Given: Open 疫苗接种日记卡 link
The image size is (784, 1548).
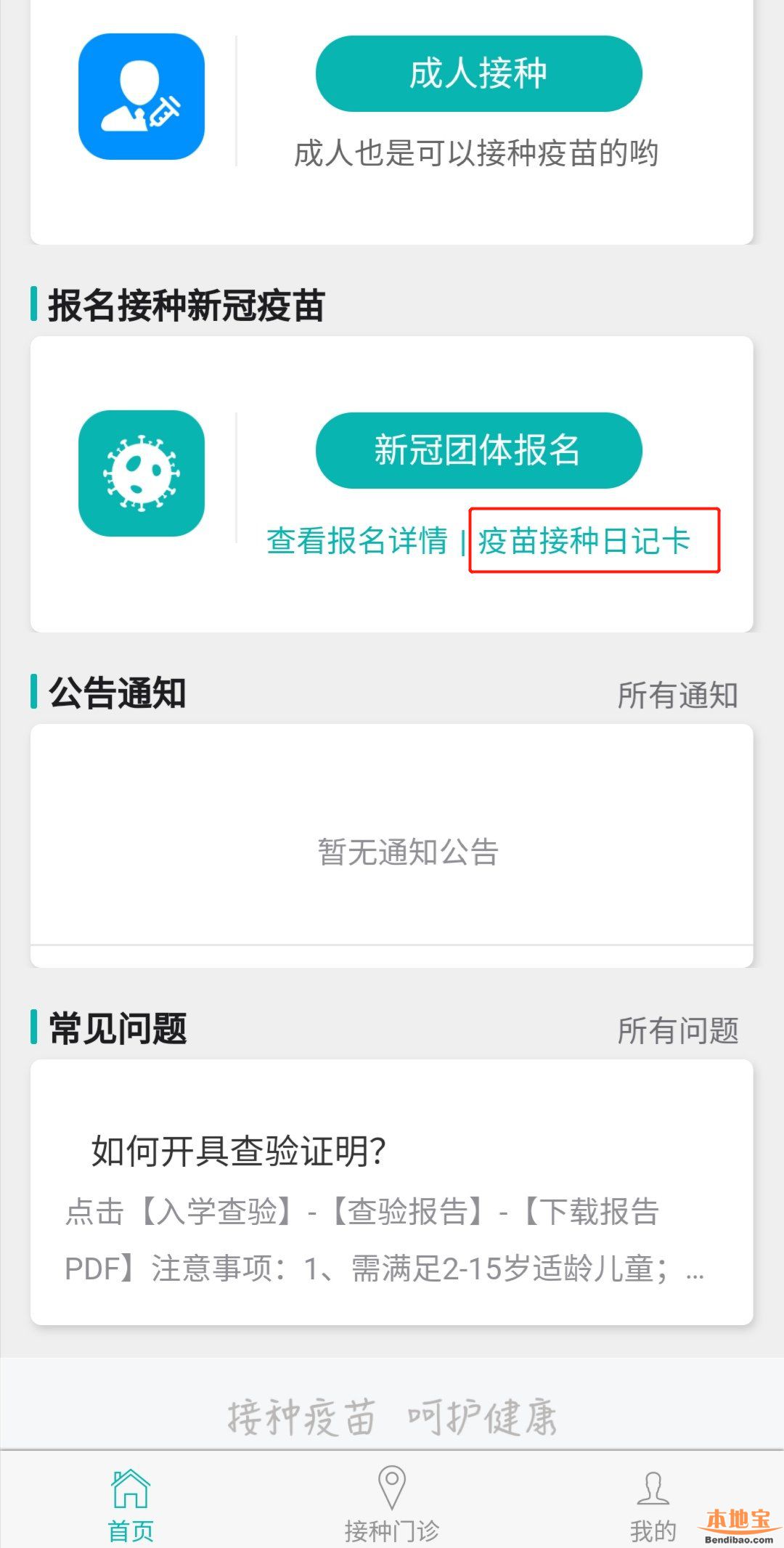Looking at the screenshot, I should 584,541.
